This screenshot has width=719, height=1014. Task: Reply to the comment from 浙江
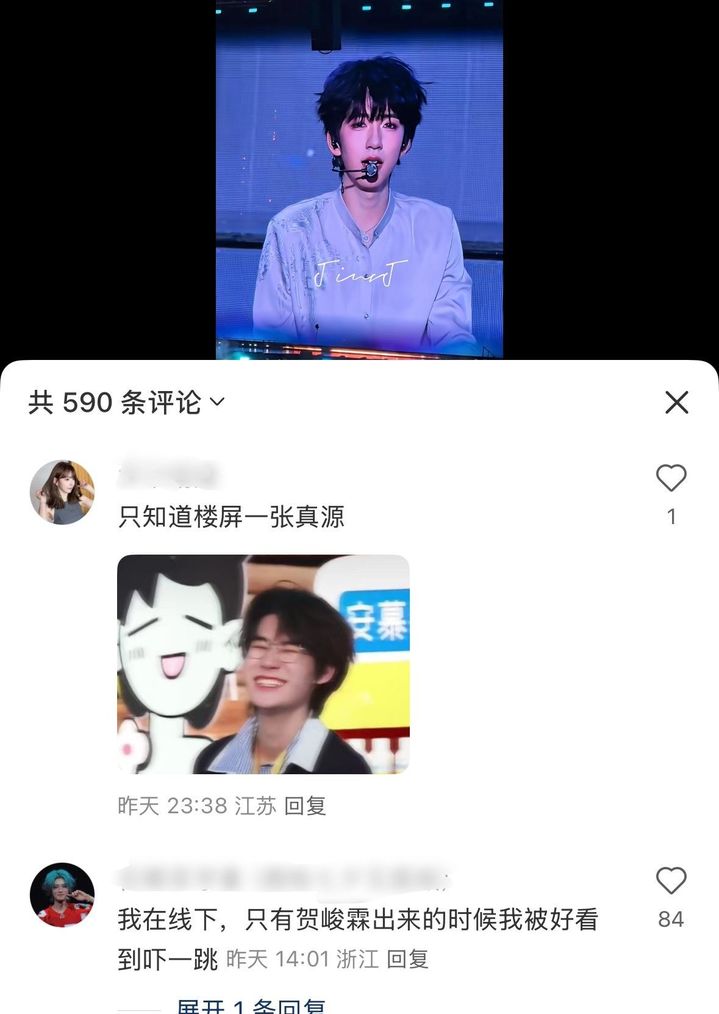coord(408,960)
